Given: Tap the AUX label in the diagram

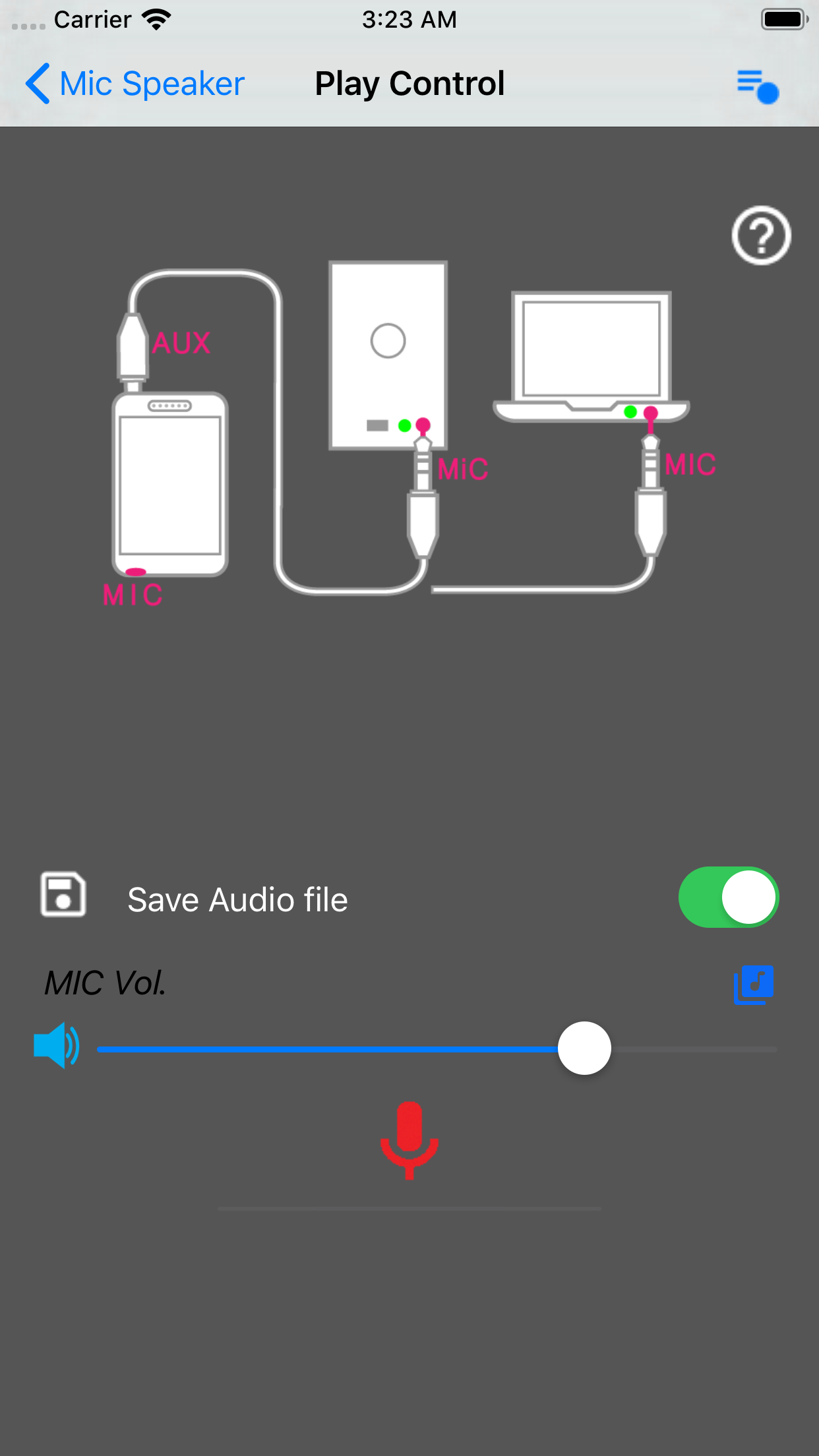Looking at the screenshot, I should tap(182, 342).
